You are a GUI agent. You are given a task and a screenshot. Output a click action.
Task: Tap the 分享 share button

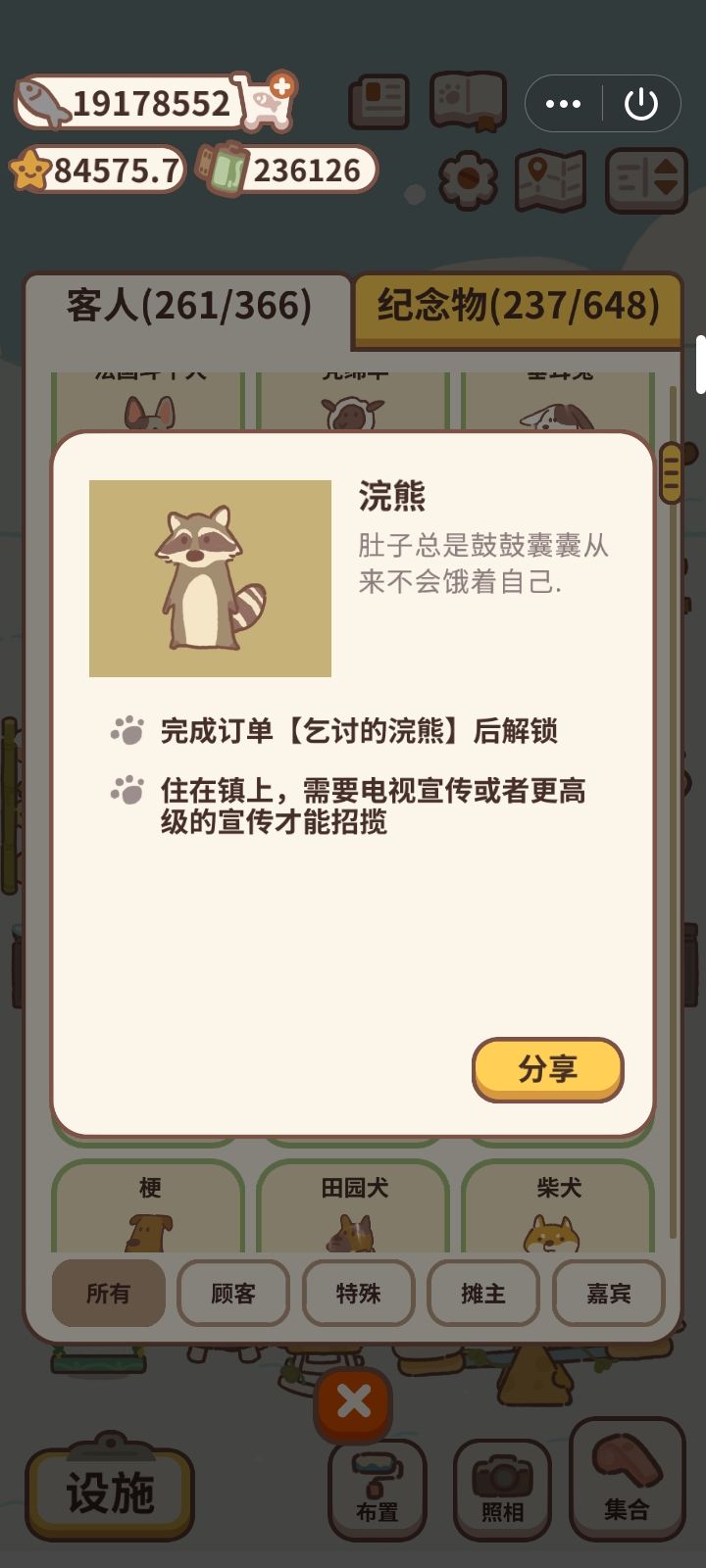pos(548,1070)
